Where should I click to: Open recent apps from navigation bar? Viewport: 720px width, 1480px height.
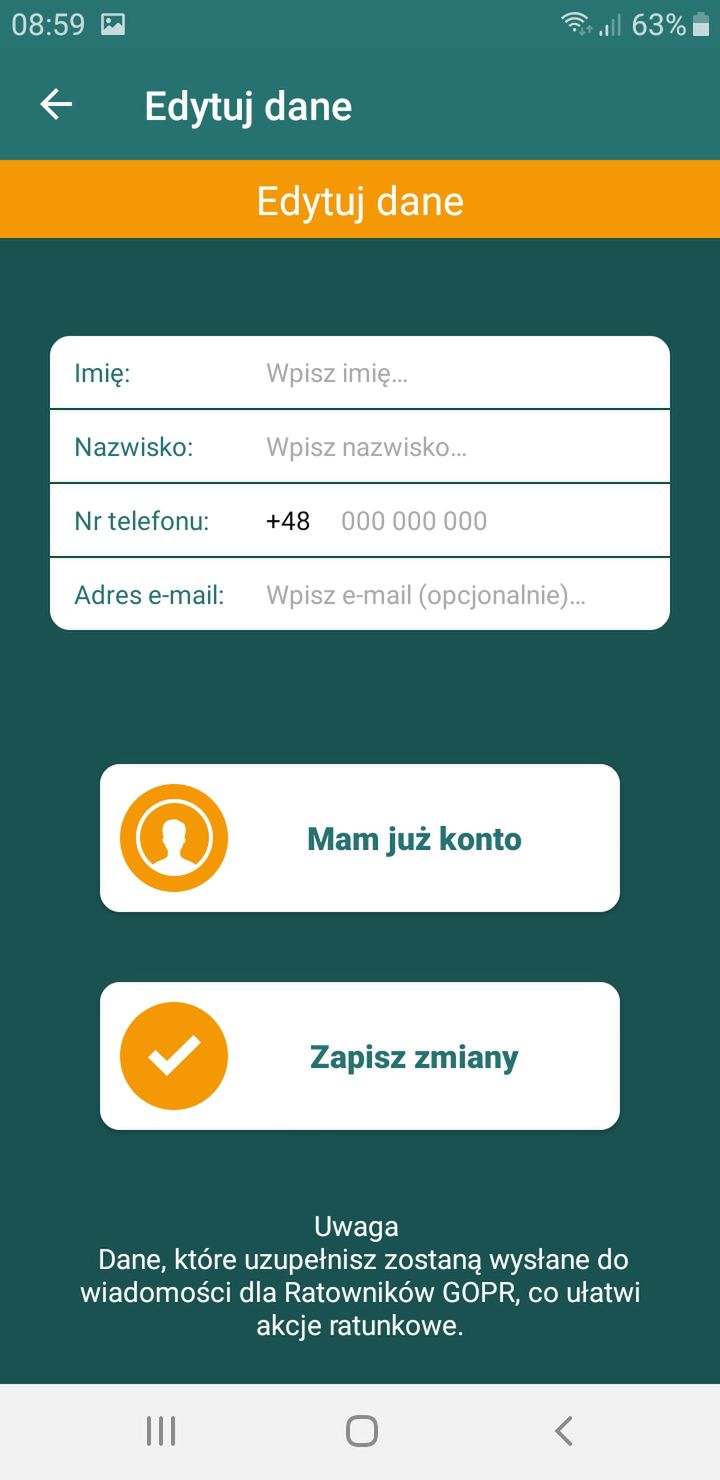[x=161, y=1431]
